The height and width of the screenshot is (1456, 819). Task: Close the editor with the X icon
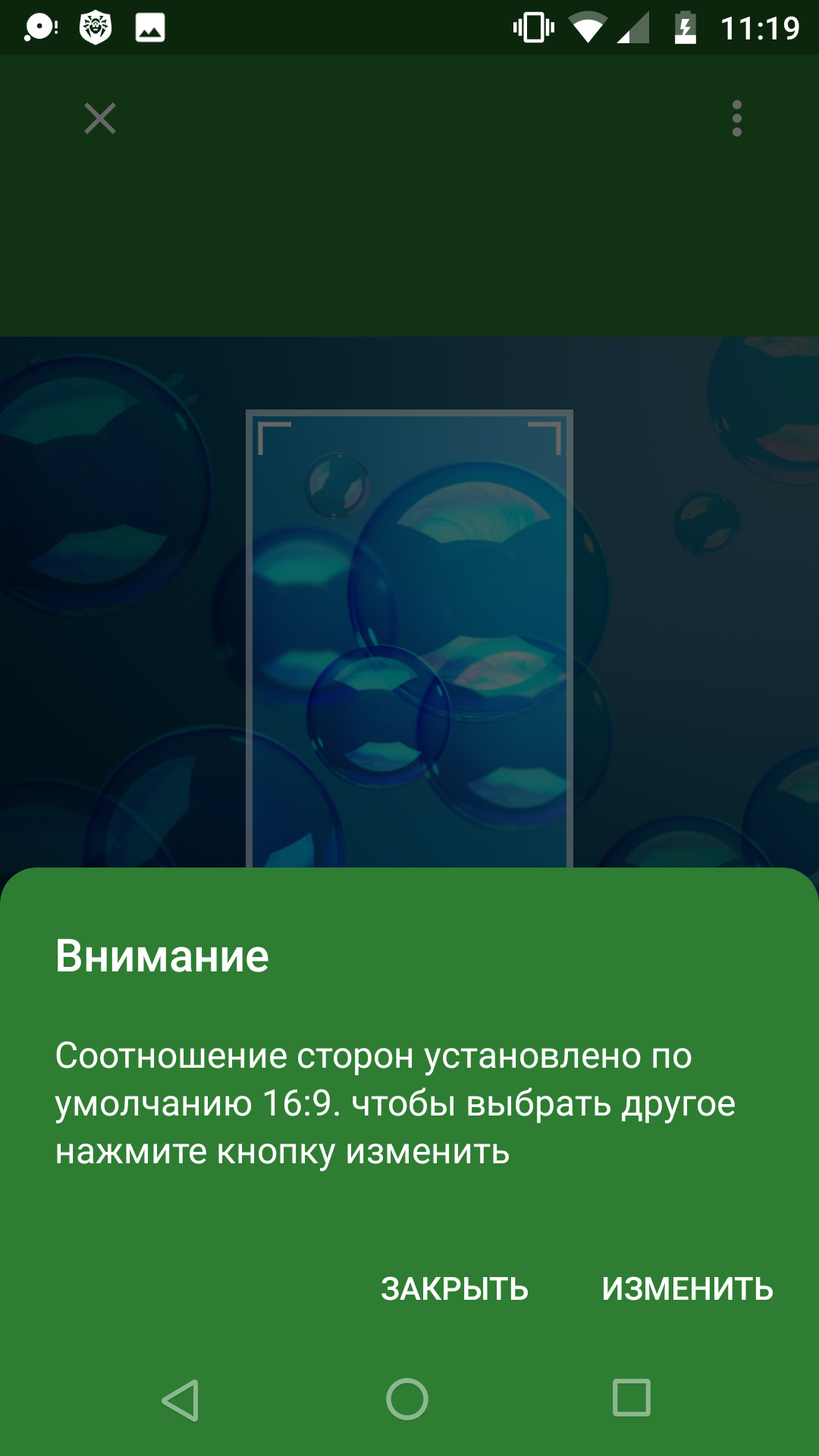click(100, 118)
